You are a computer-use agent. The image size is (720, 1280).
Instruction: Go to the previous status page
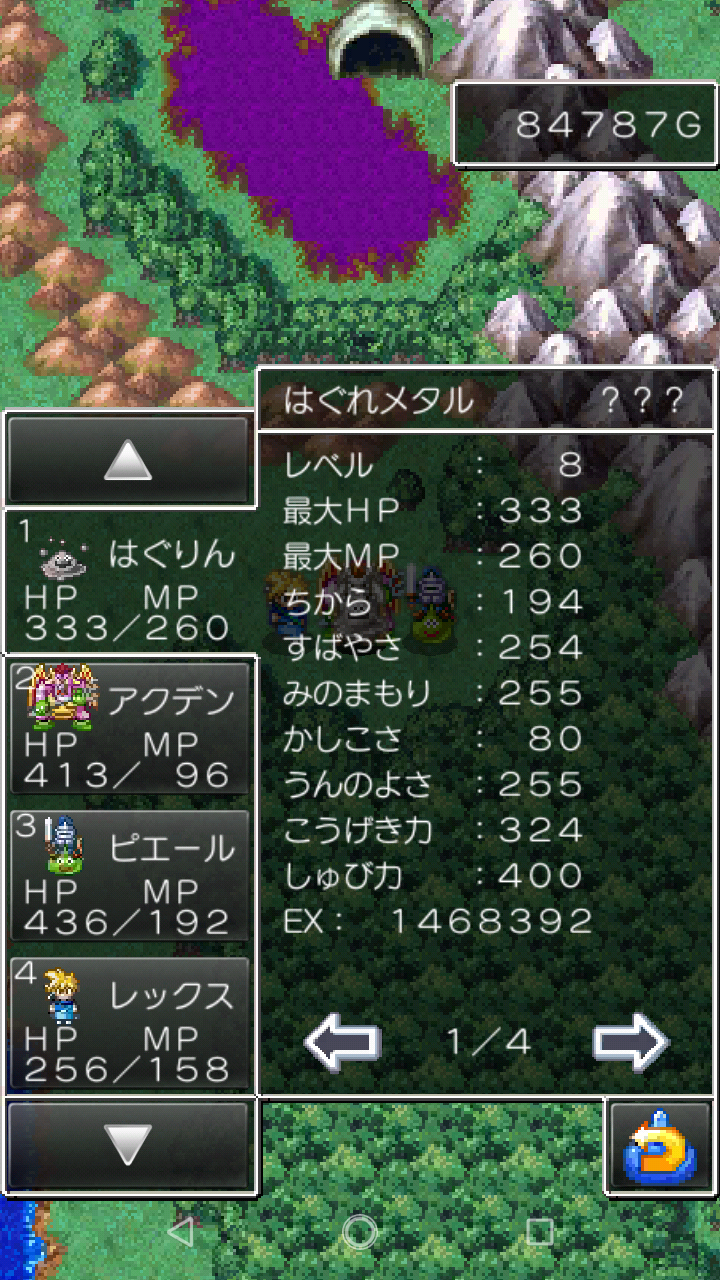click(342, 1042)
